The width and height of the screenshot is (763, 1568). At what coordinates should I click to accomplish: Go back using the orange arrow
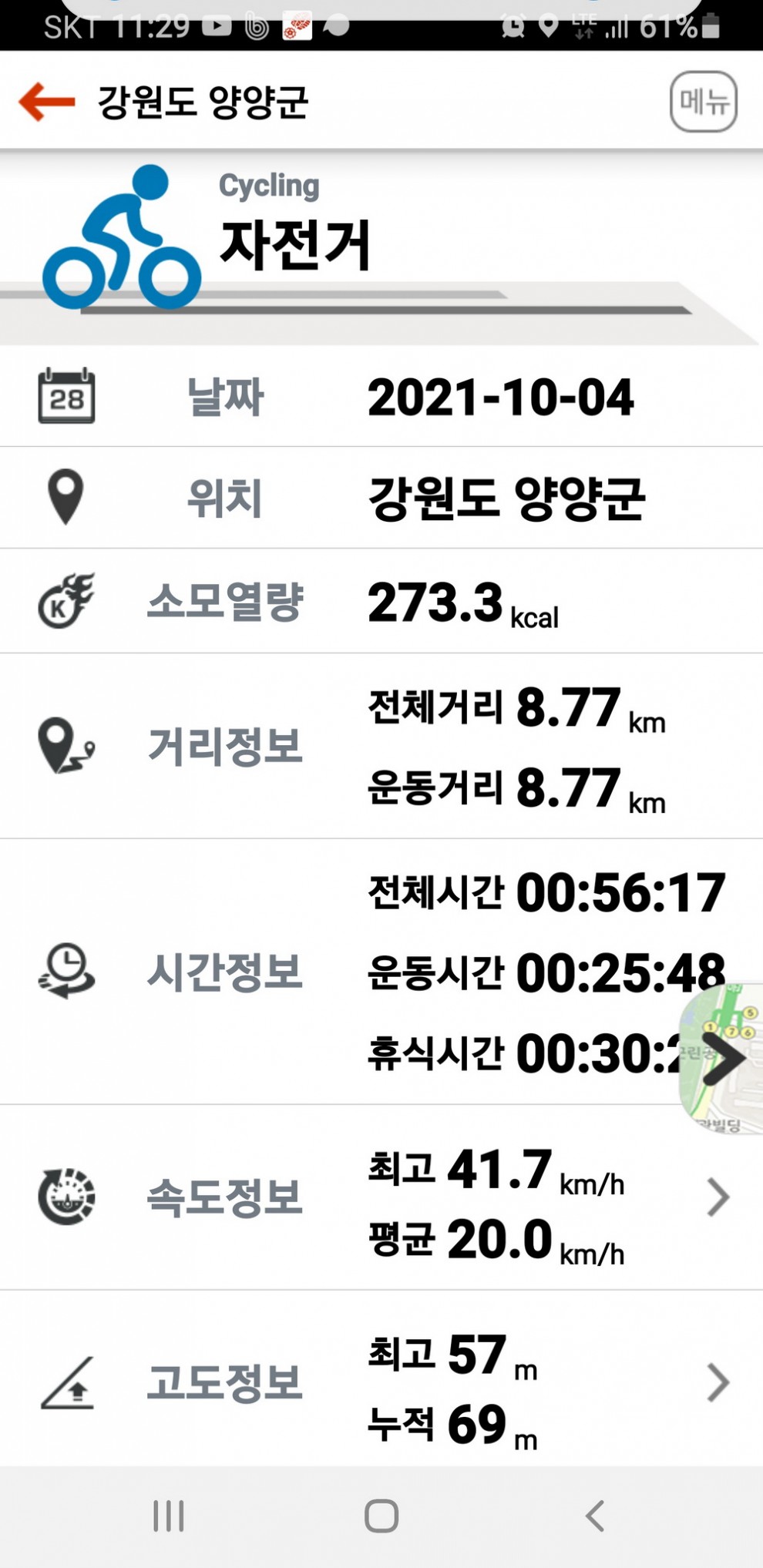[x=47, y=102]
